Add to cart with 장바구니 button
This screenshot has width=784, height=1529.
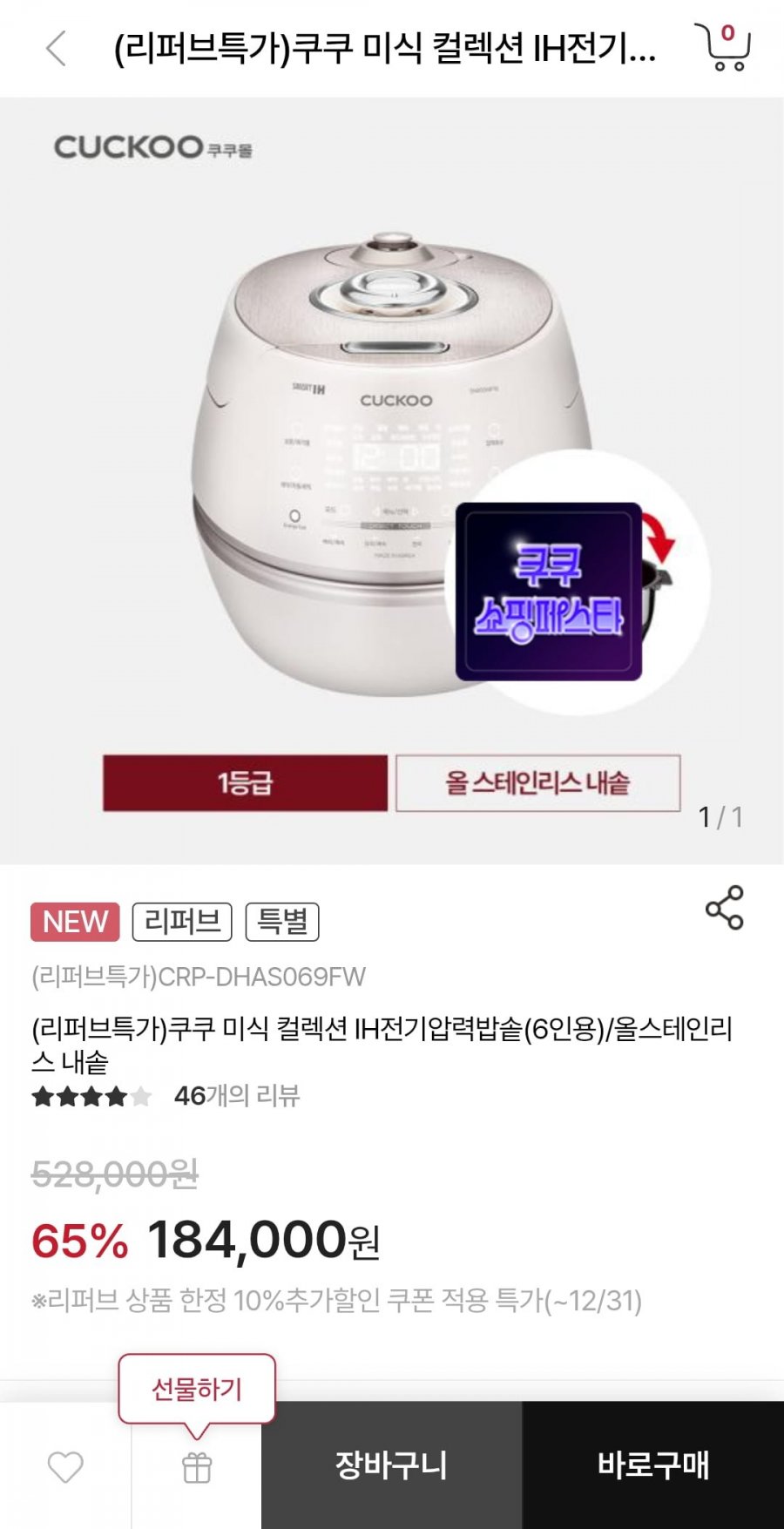point(391,1465)
